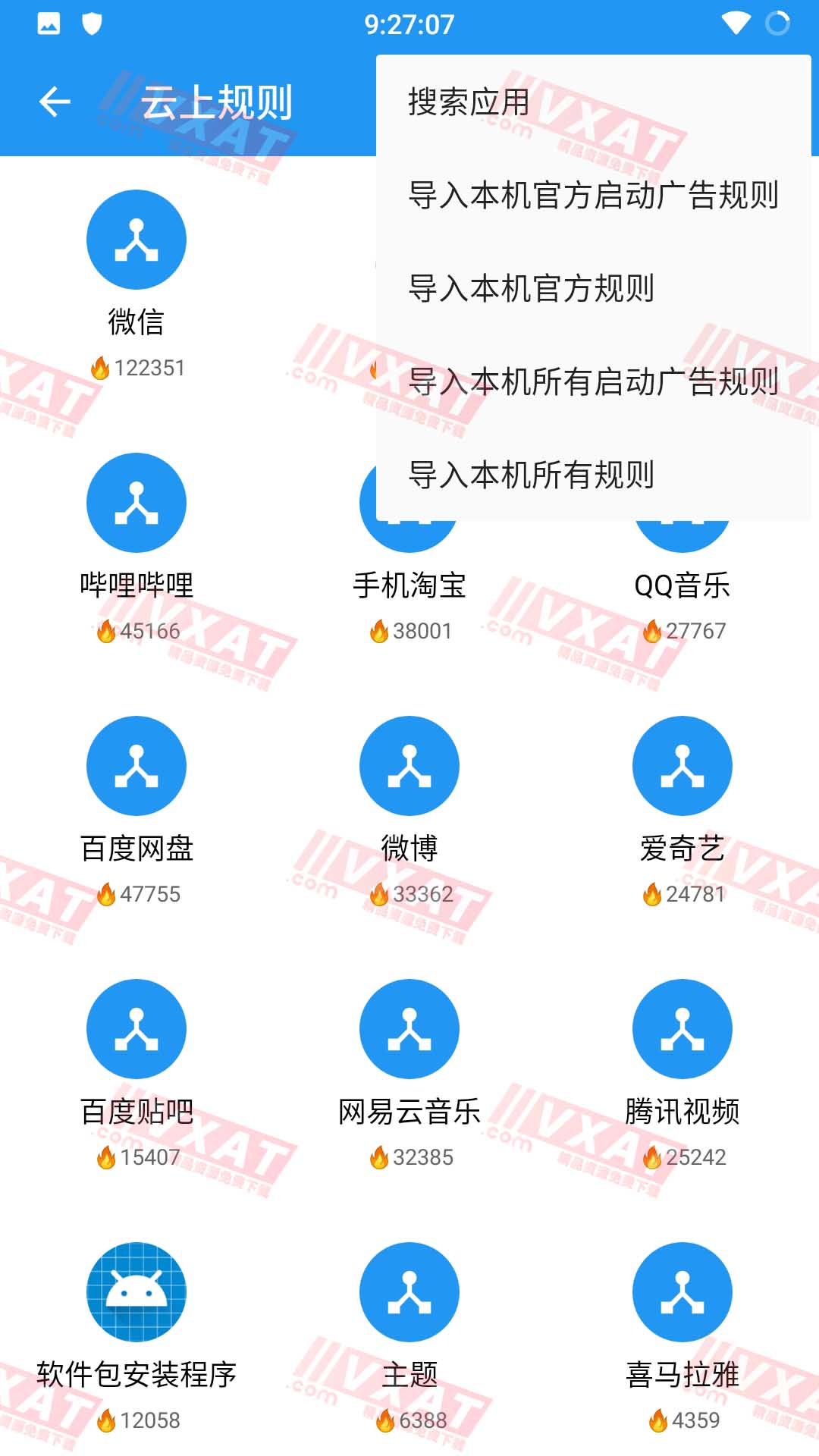
Task: Select 搜索应用 from the menu
Action: tap(469, 102)
